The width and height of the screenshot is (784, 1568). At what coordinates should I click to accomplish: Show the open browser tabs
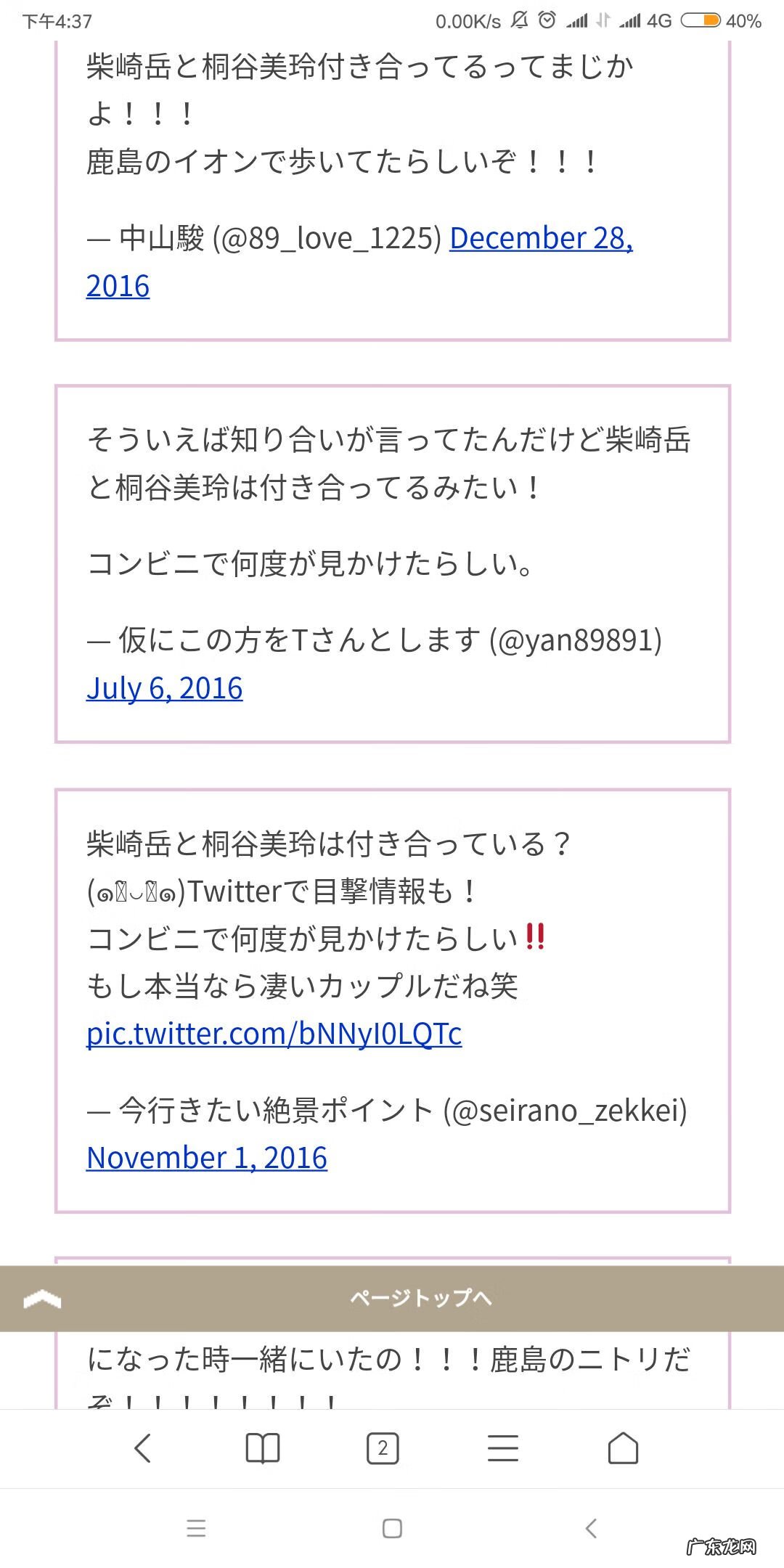click(x=383, y=1449)
